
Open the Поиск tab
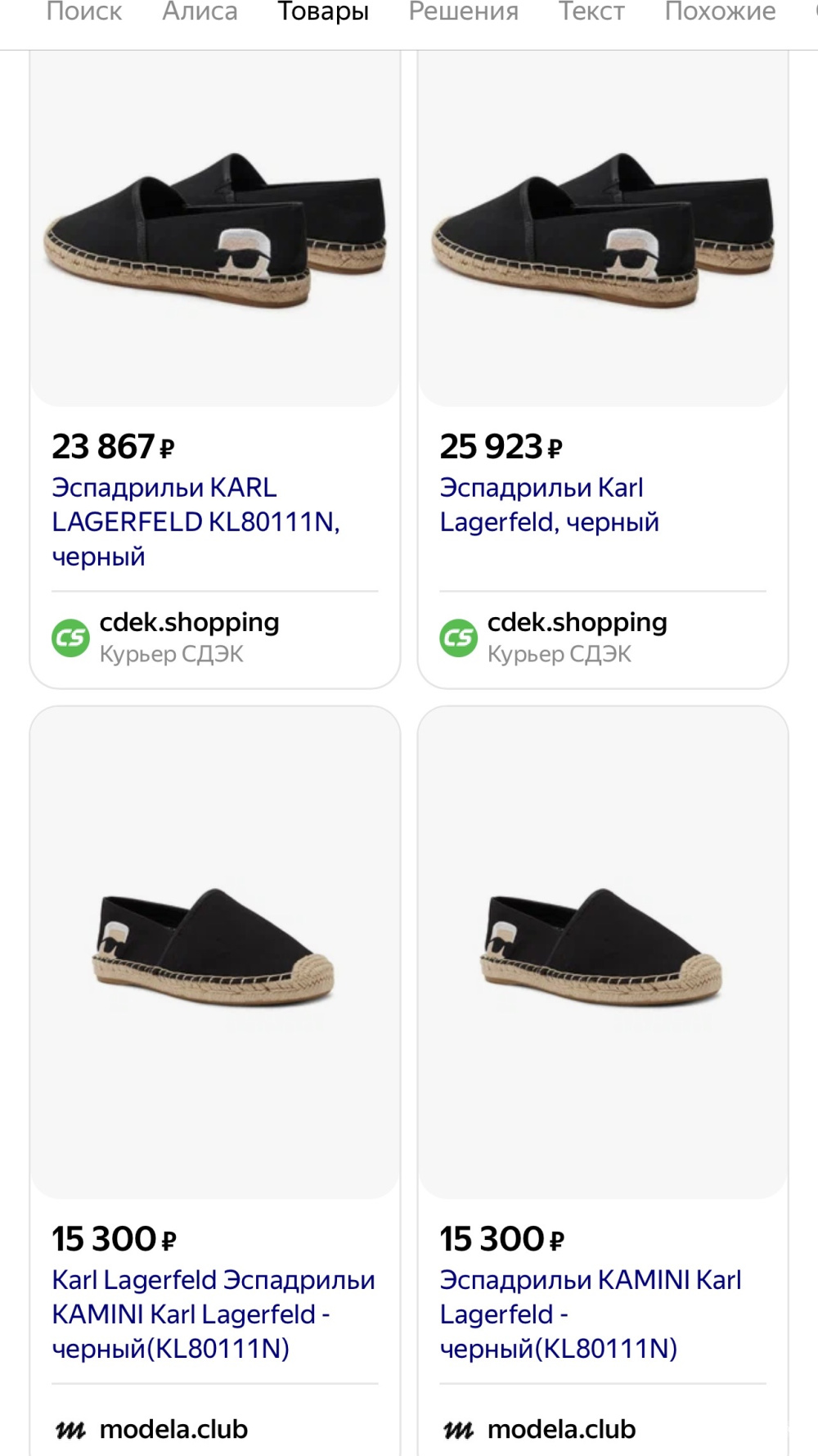[84, 11]
